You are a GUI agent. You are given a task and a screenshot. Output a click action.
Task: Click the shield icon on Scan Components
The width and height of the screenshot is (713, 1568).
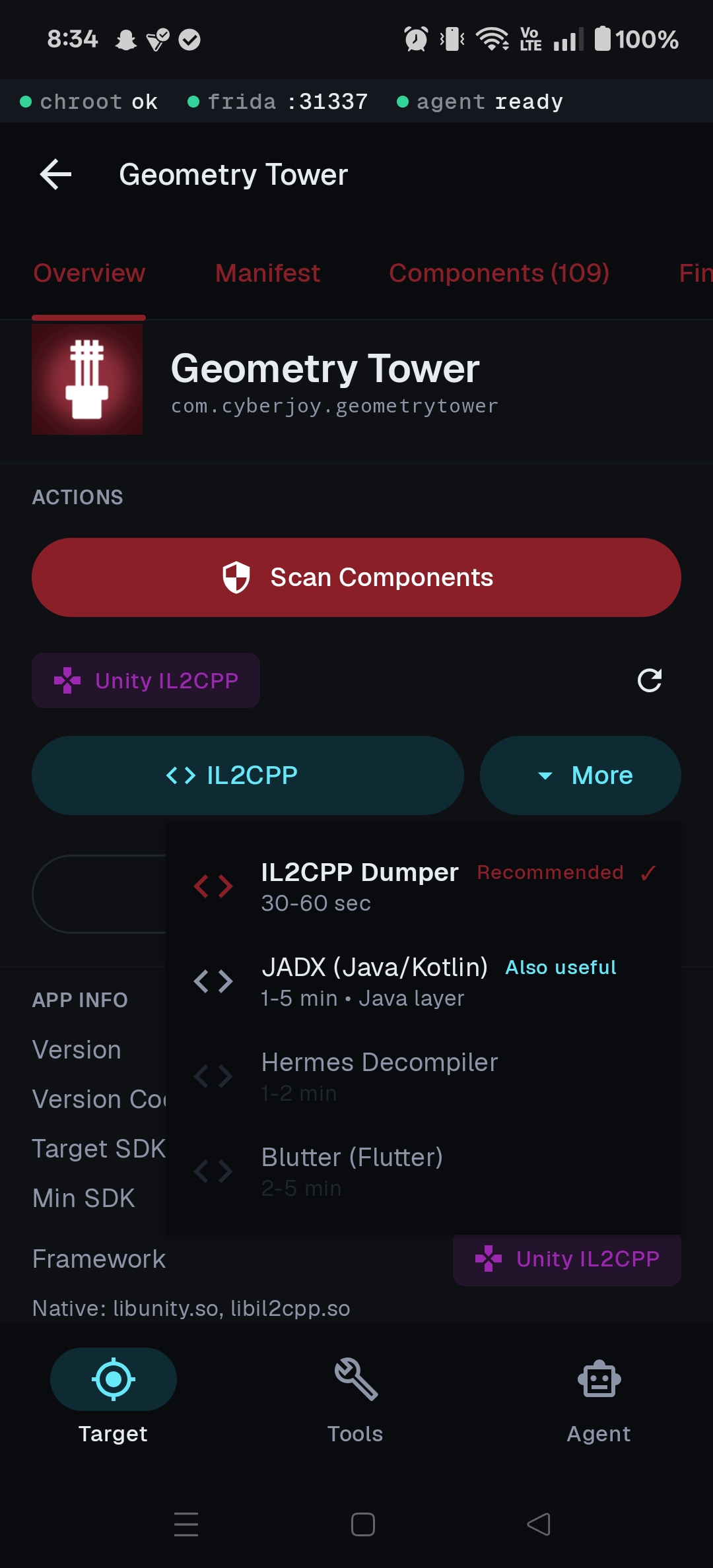click(x=236, y=576)
